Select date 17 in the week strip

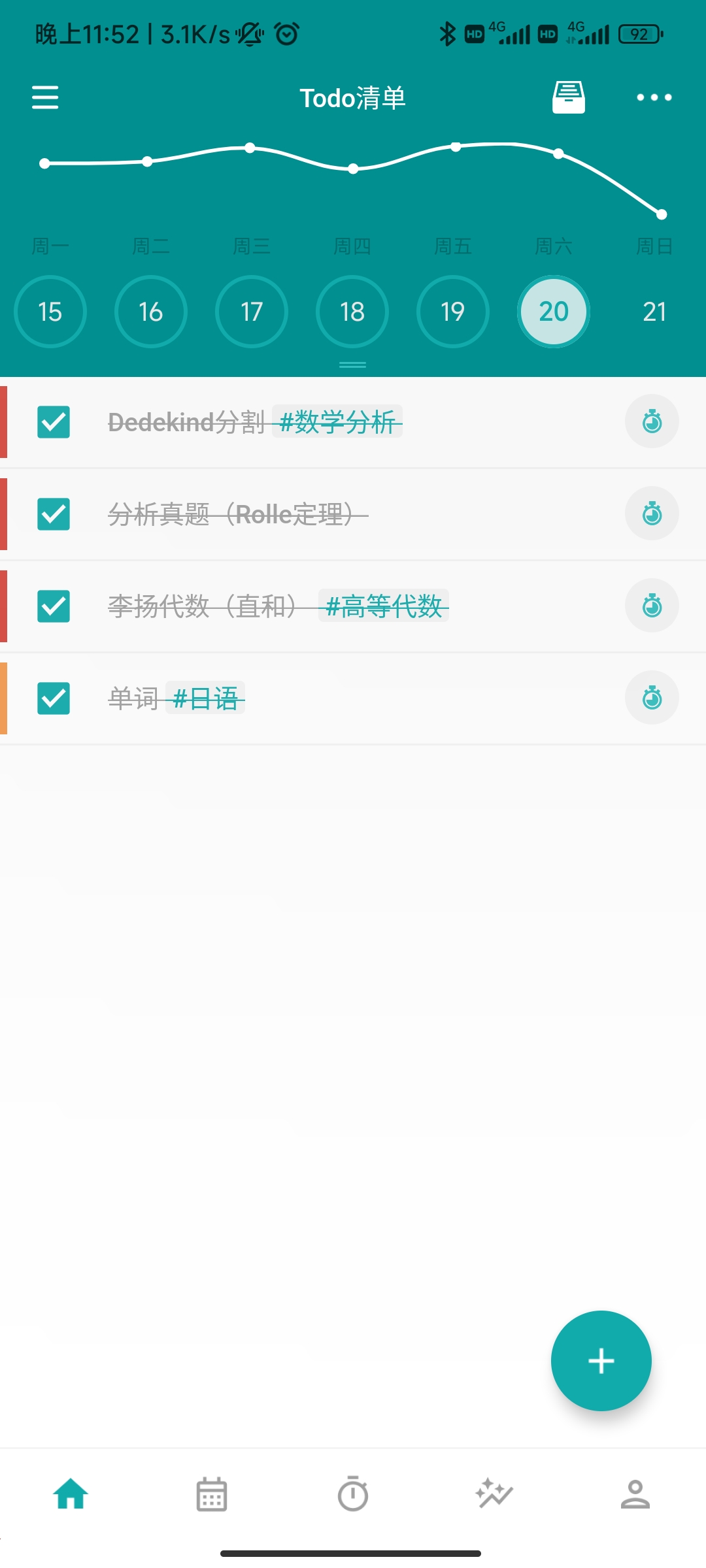[252, 312]
